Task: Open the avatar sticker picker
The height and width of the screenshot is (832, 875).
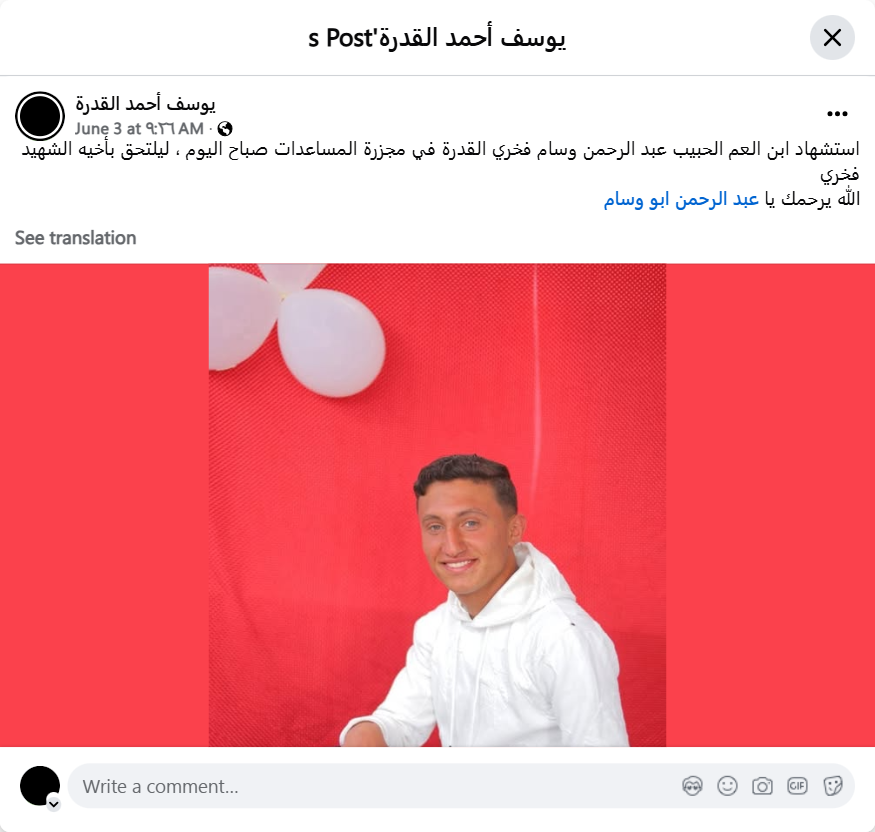Action: (x=692, y=786)
